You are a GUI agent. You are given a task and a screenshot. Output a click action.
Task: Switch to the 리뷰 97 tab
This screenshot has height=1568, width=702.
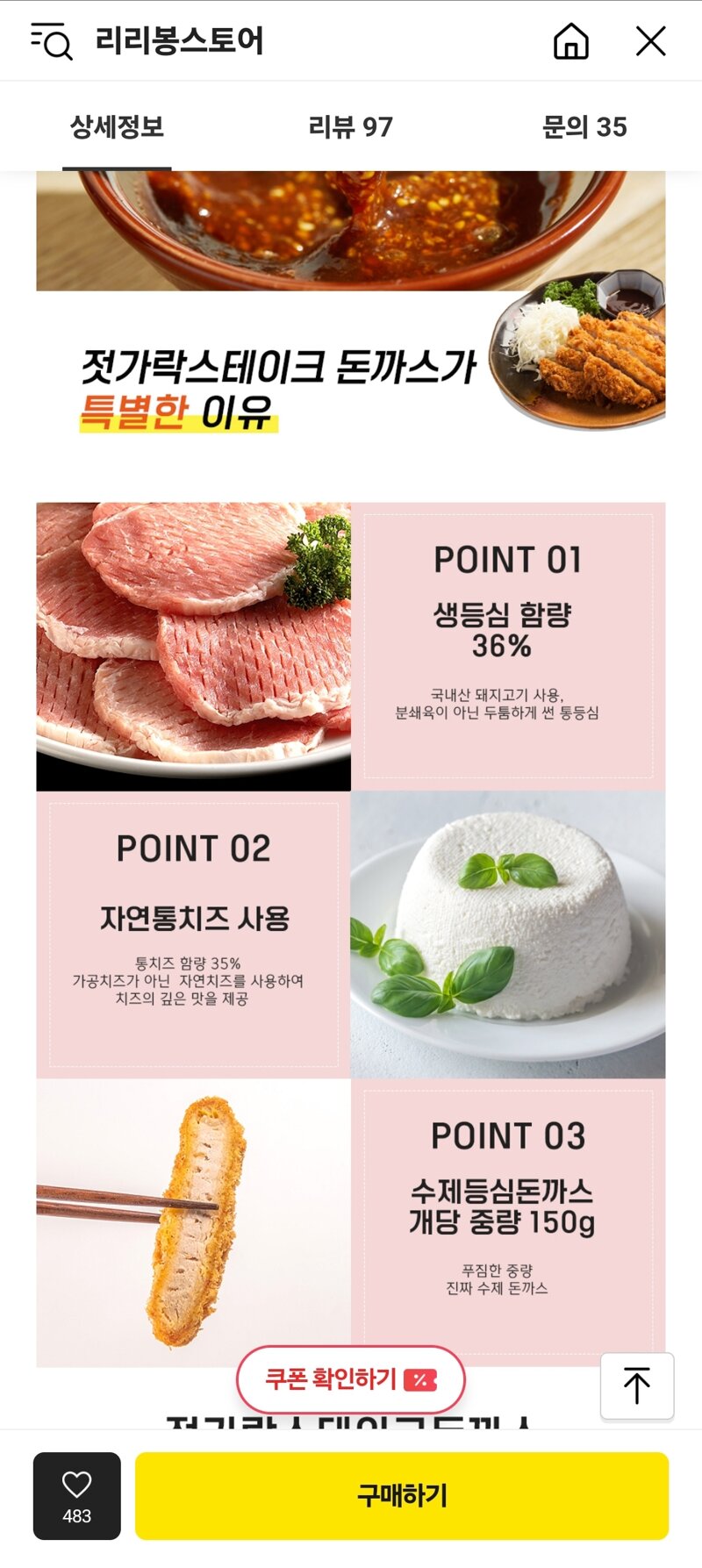[x=350, y=127]
